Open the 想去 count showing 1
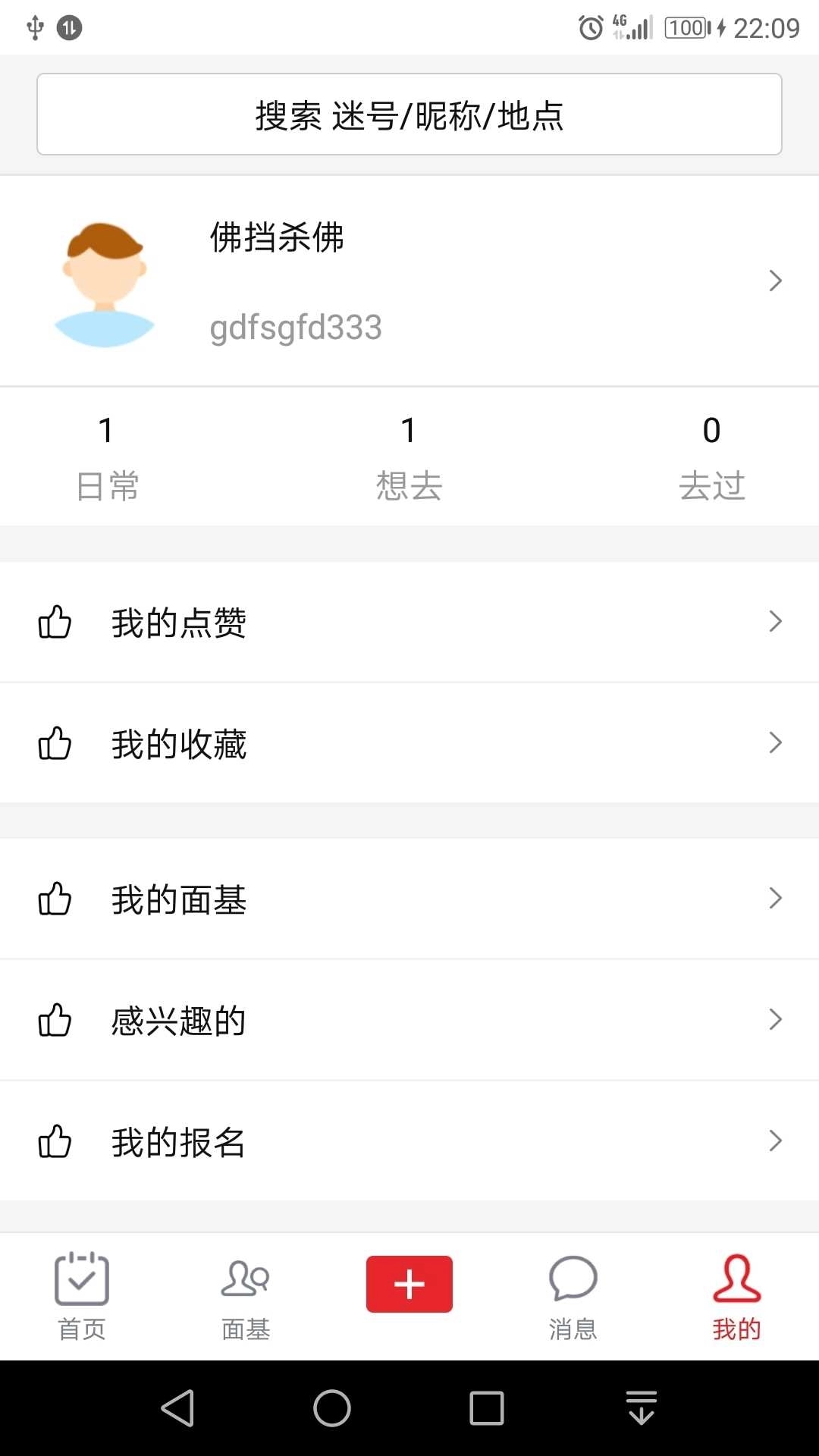819x1456 pixels. coord(409,455)
